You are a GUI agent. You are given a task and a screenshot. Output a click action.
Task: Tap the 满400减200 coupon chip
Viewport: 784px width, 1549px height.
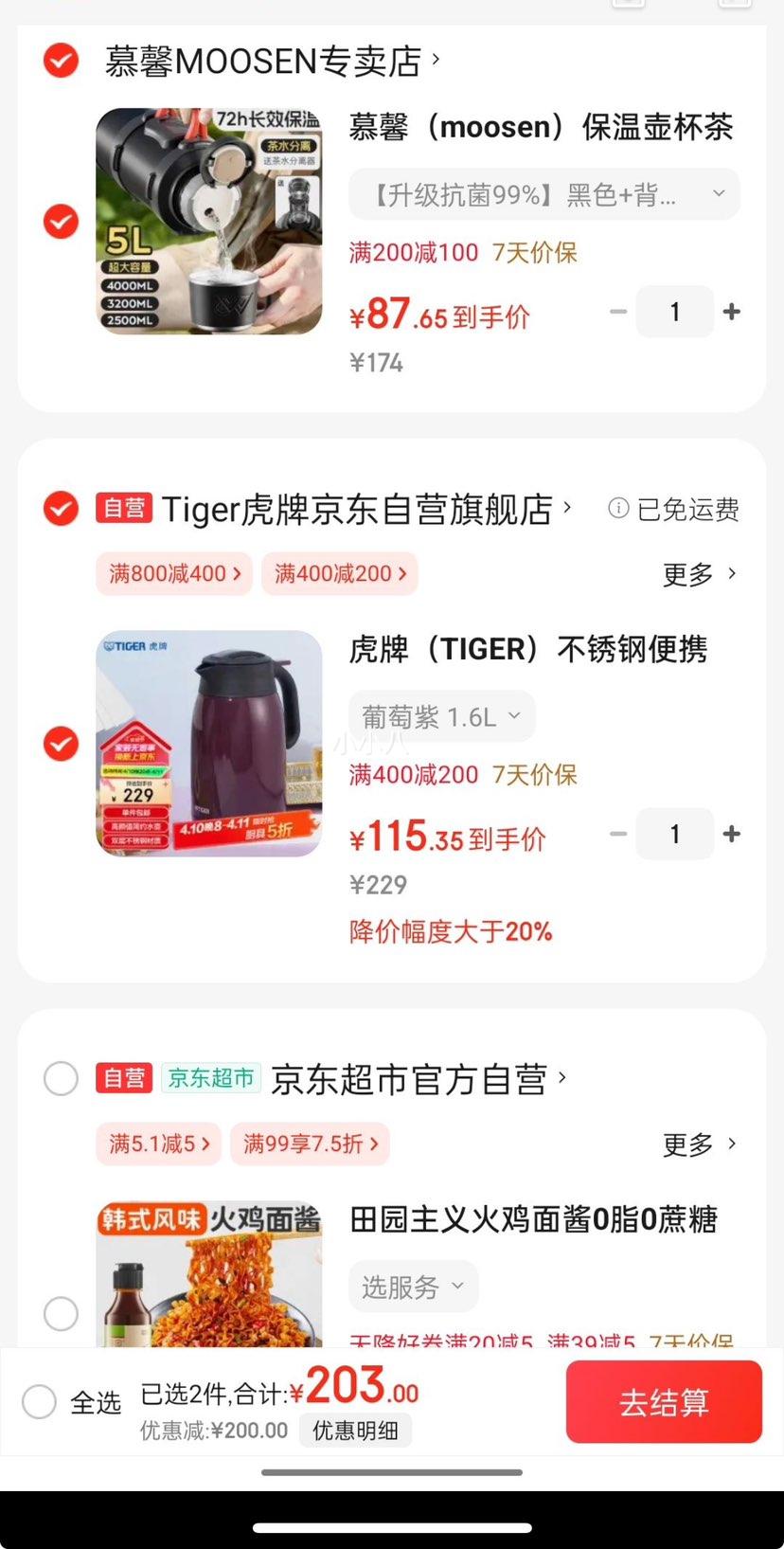click(x=339, y=573)
